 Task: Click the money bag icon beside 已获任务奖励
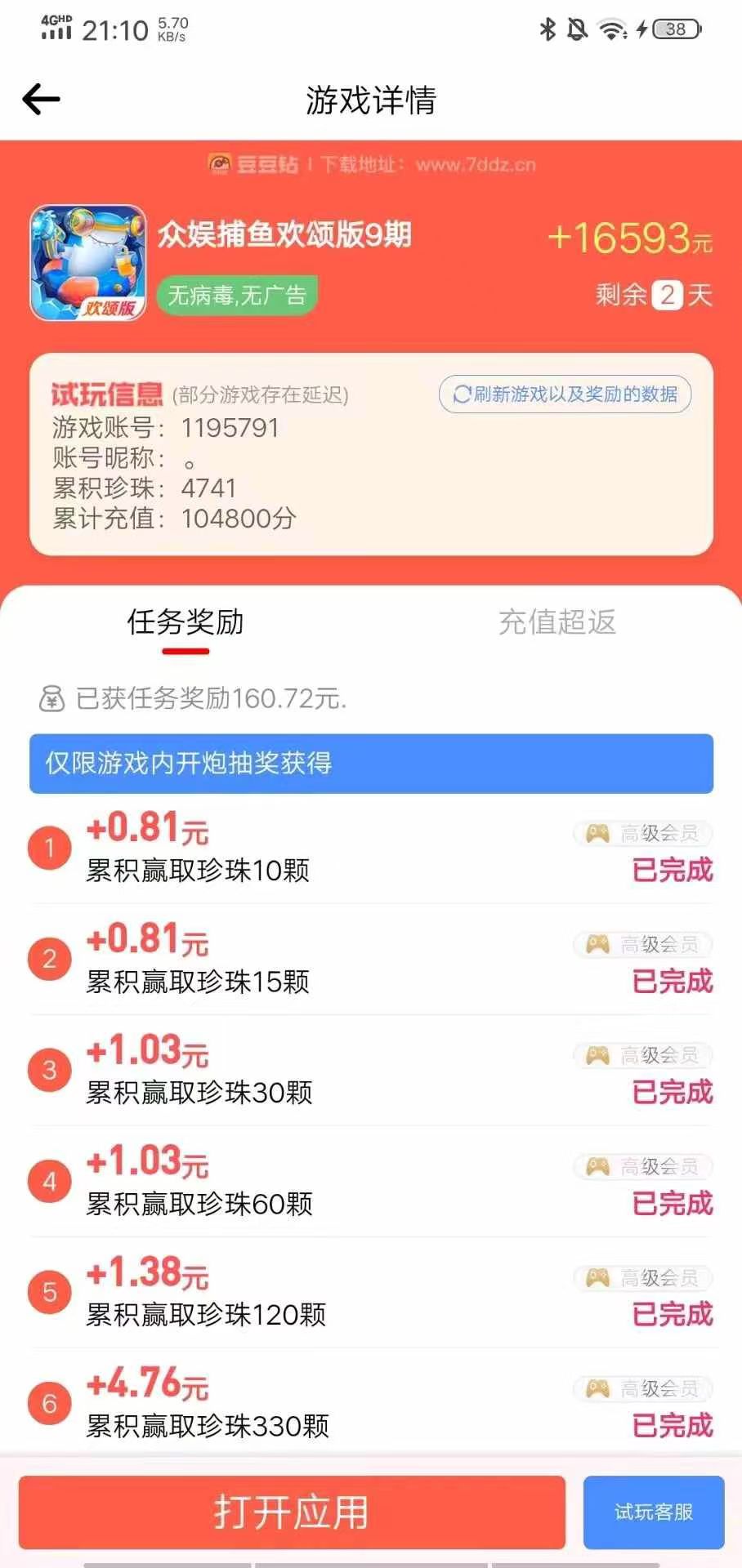coord(51,698)
